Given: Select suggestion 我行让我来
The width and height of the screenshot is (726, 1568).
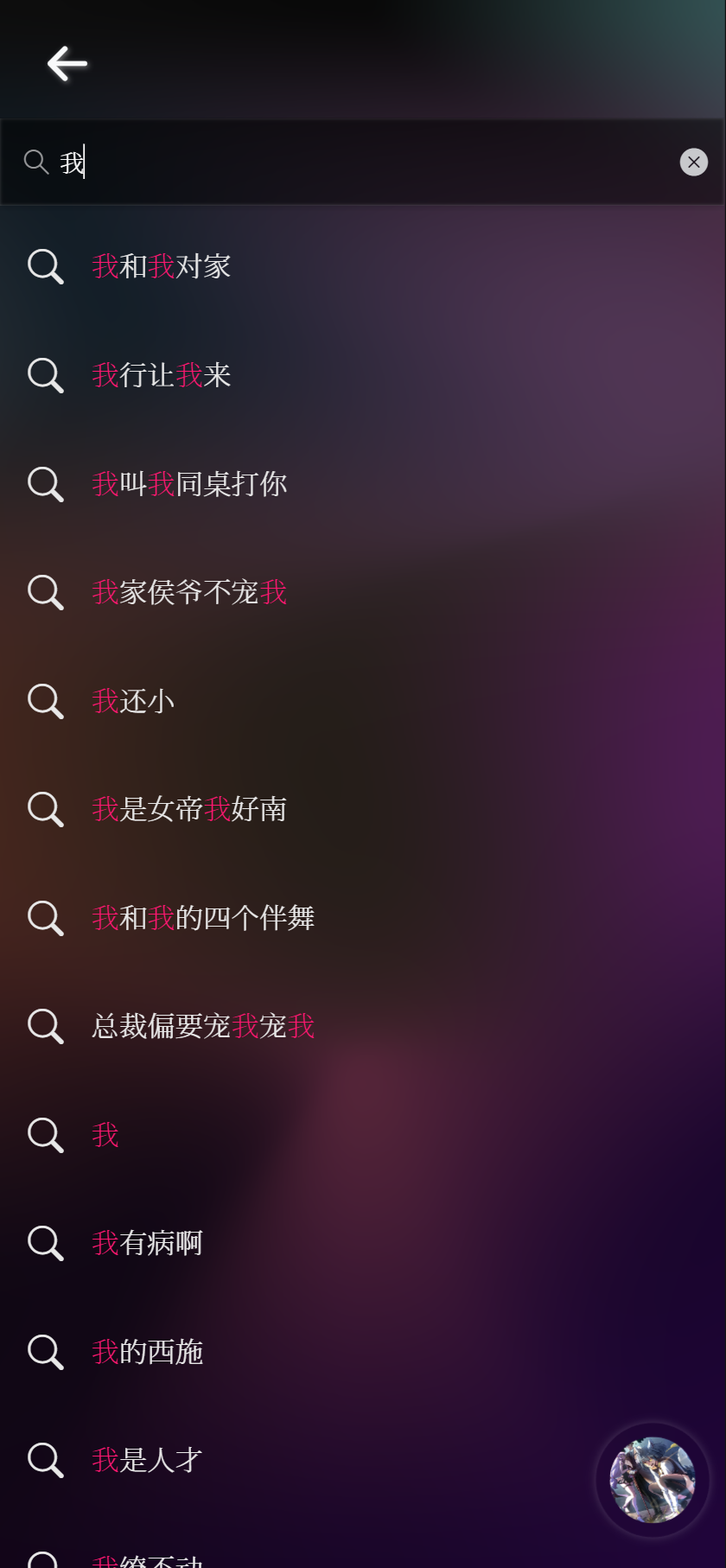Looking at the screenshot, I should tap(363, 375).
